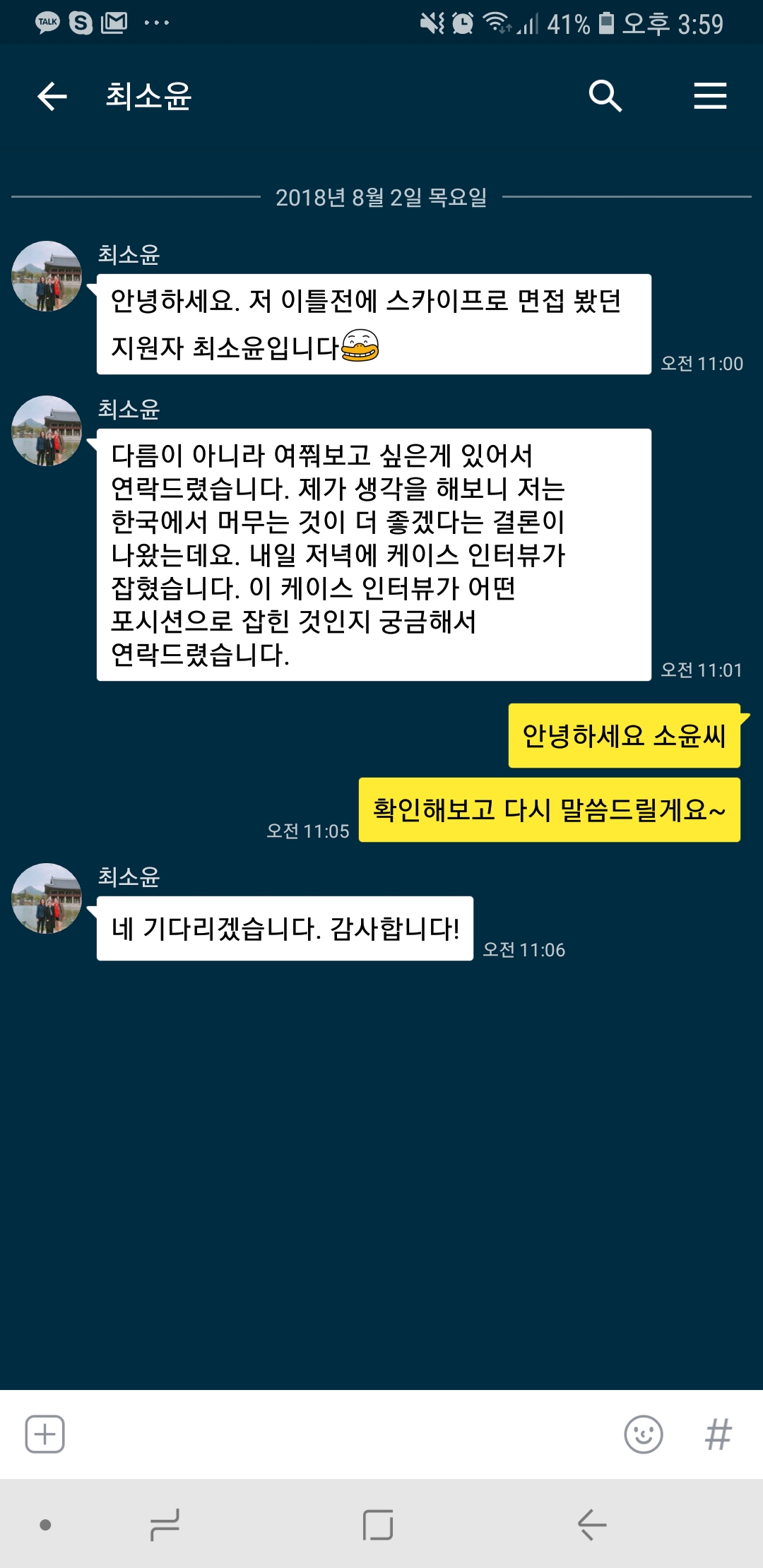Tap the system back navigation button
This screenshot has width=763, height=1568.
[592, 1524]
